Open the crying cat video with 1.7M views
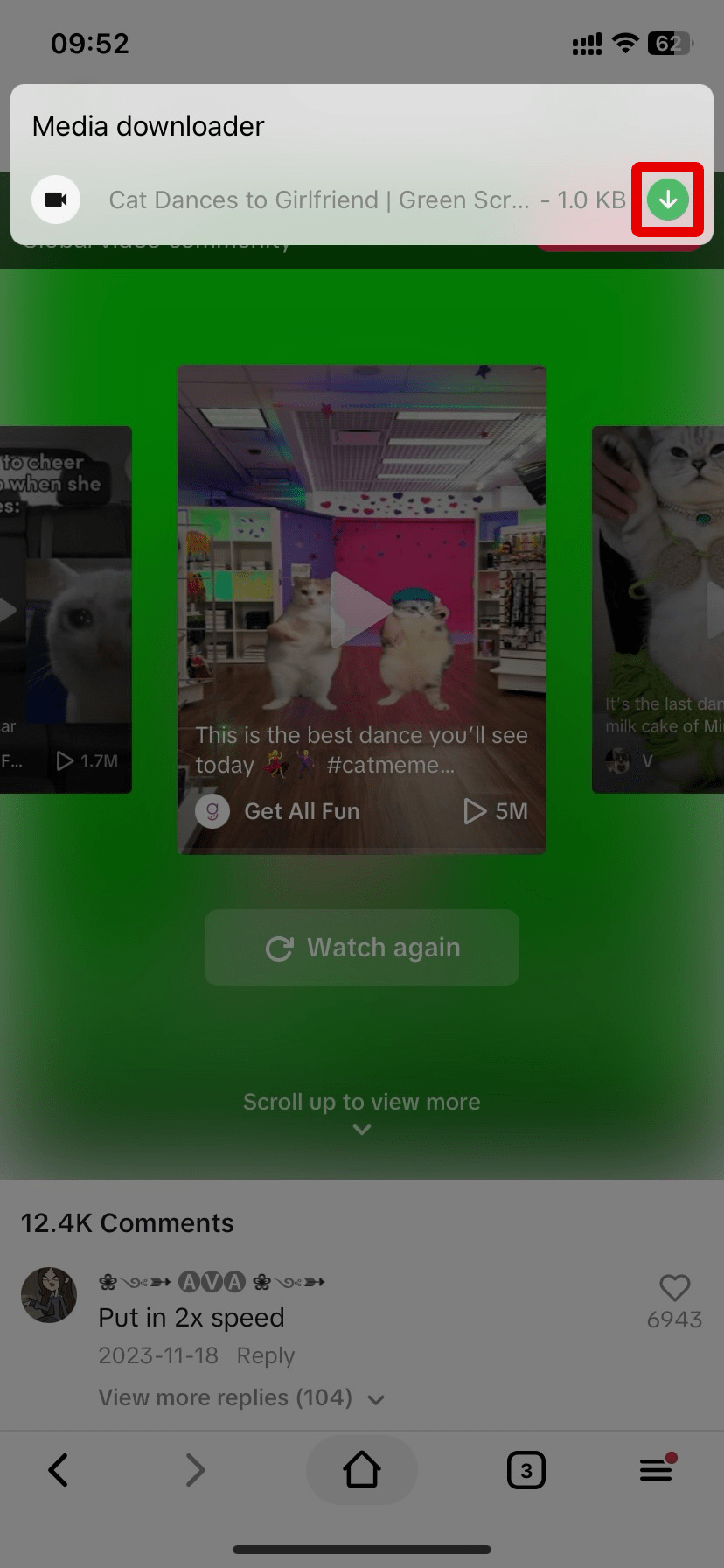 66,609
